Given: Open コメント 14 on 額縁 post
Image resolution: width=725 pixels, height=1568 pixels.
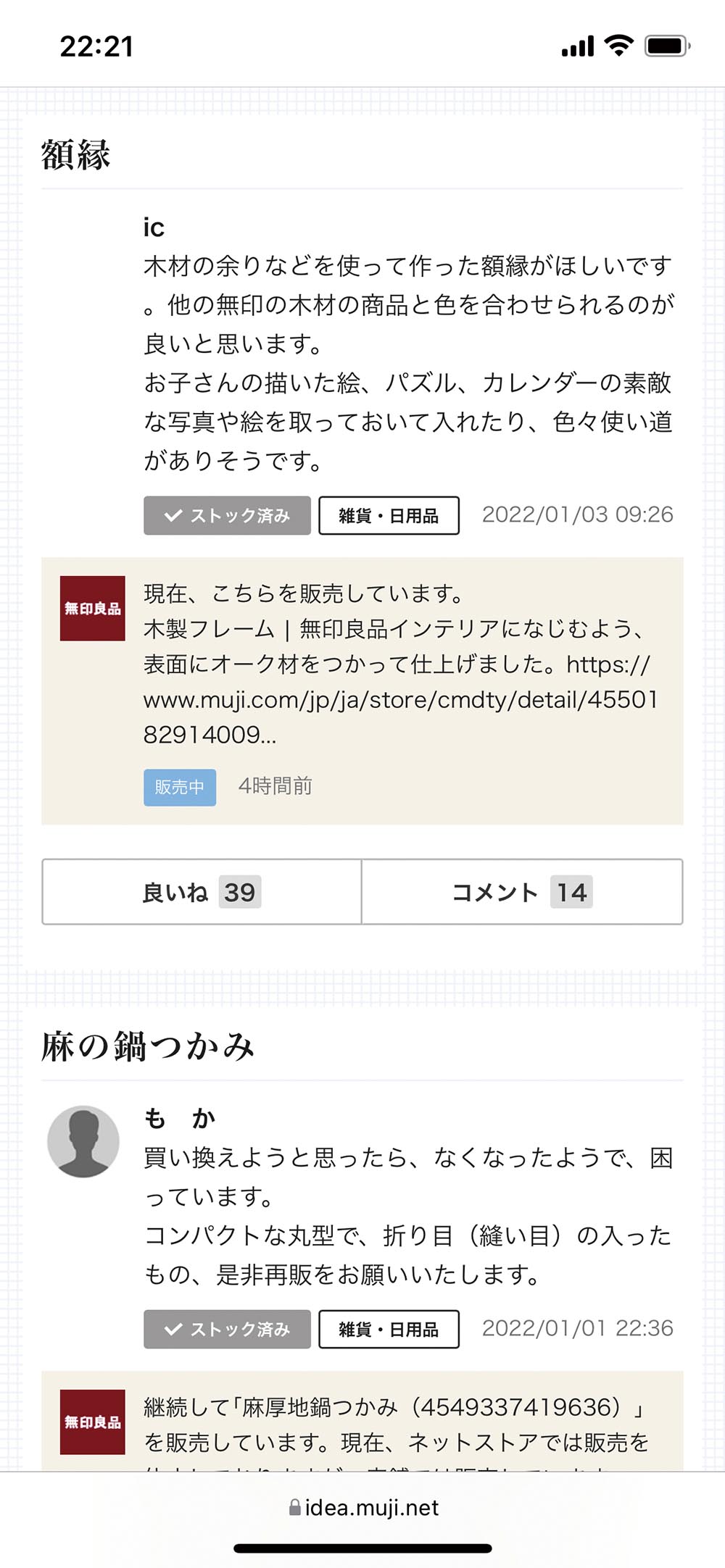Looking at the screenshot, I should (x=522, y=892).
